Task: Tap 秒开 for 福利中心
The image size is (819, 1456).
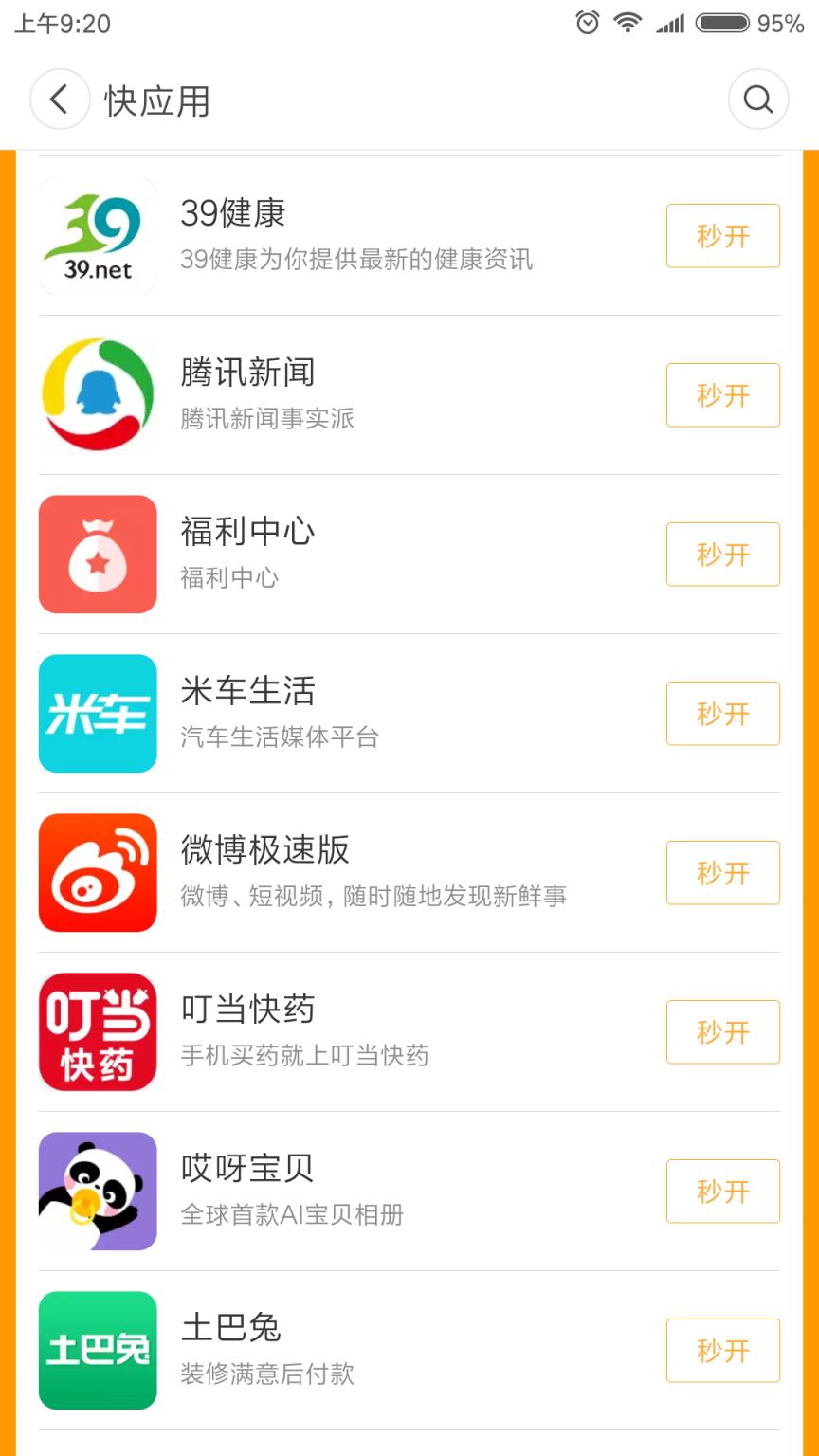Action: tap(722, 555)
